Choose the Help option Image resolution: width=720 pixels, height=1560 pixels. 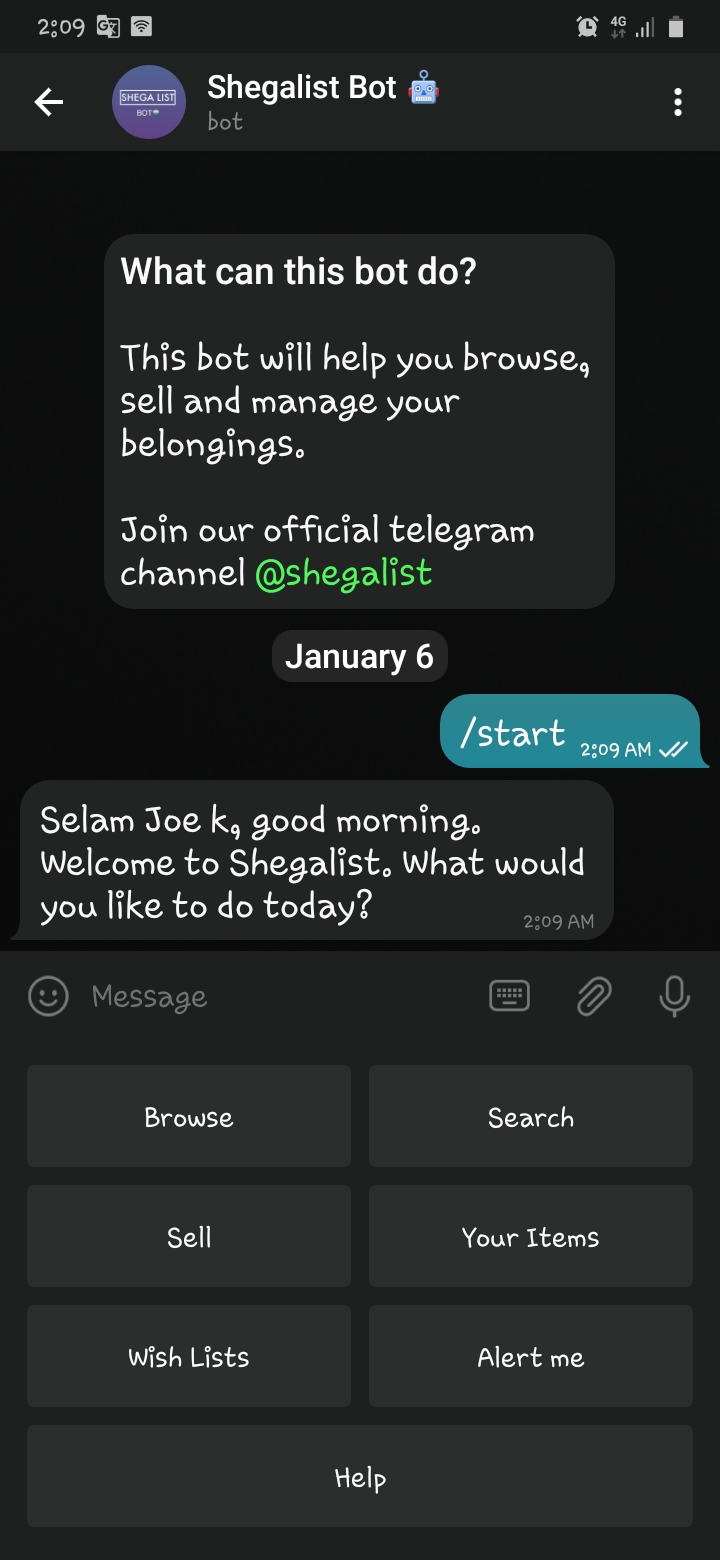[x=360, y=1477]
